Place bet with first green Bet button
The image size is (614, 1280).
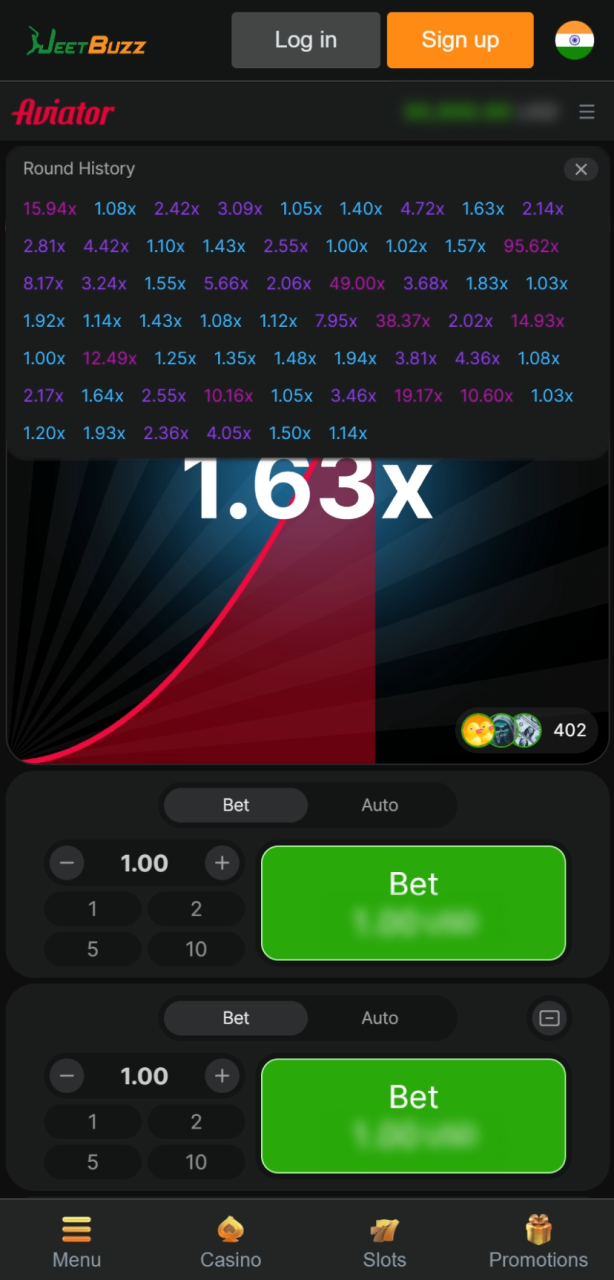pos(413,902)
